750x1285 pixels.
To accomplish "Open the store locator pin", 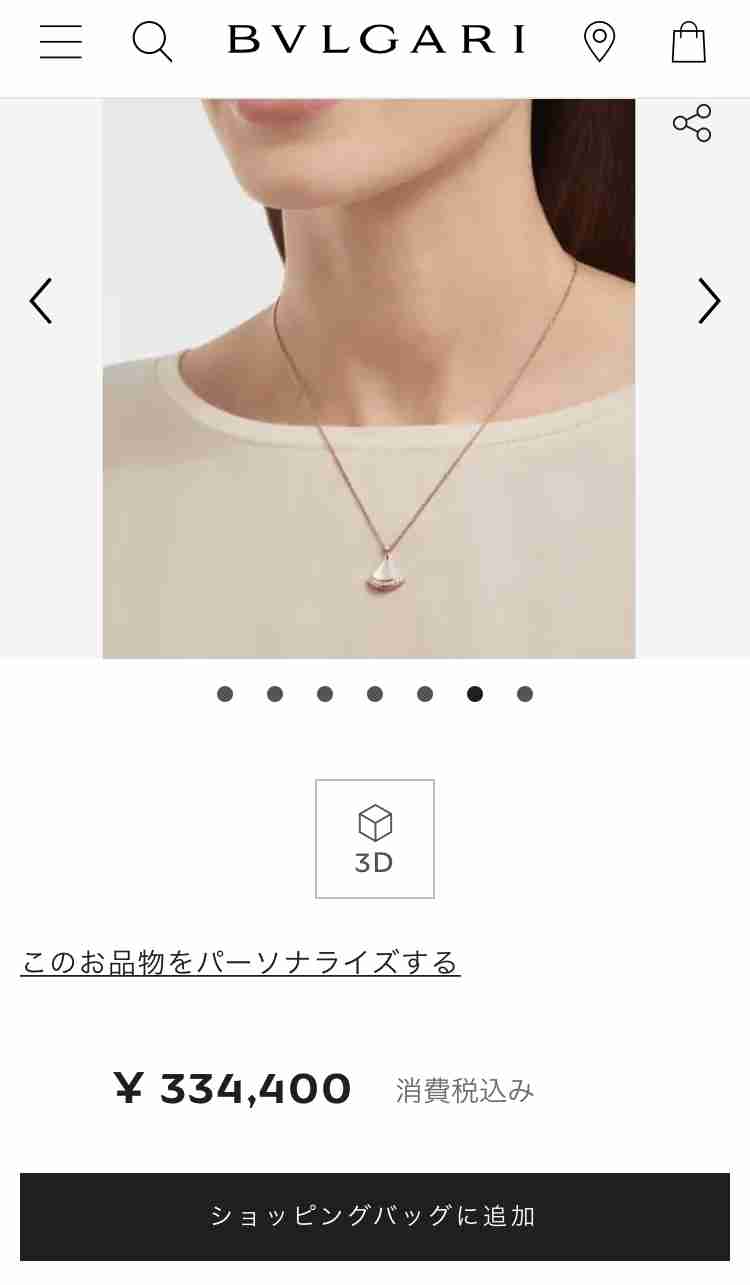I will (x=599, y=42).
